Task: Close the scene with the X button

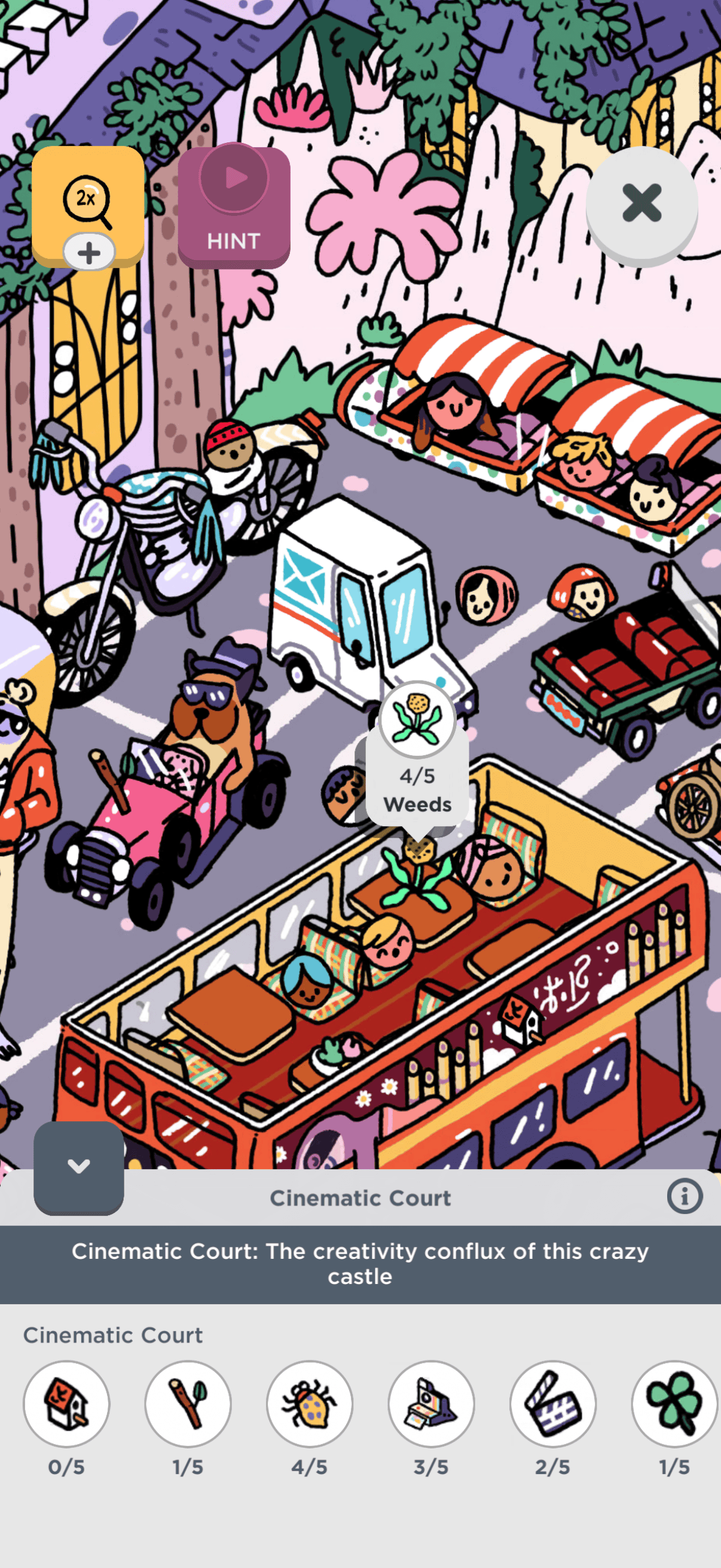Action: pyautogui.click(x=641, y=203)
